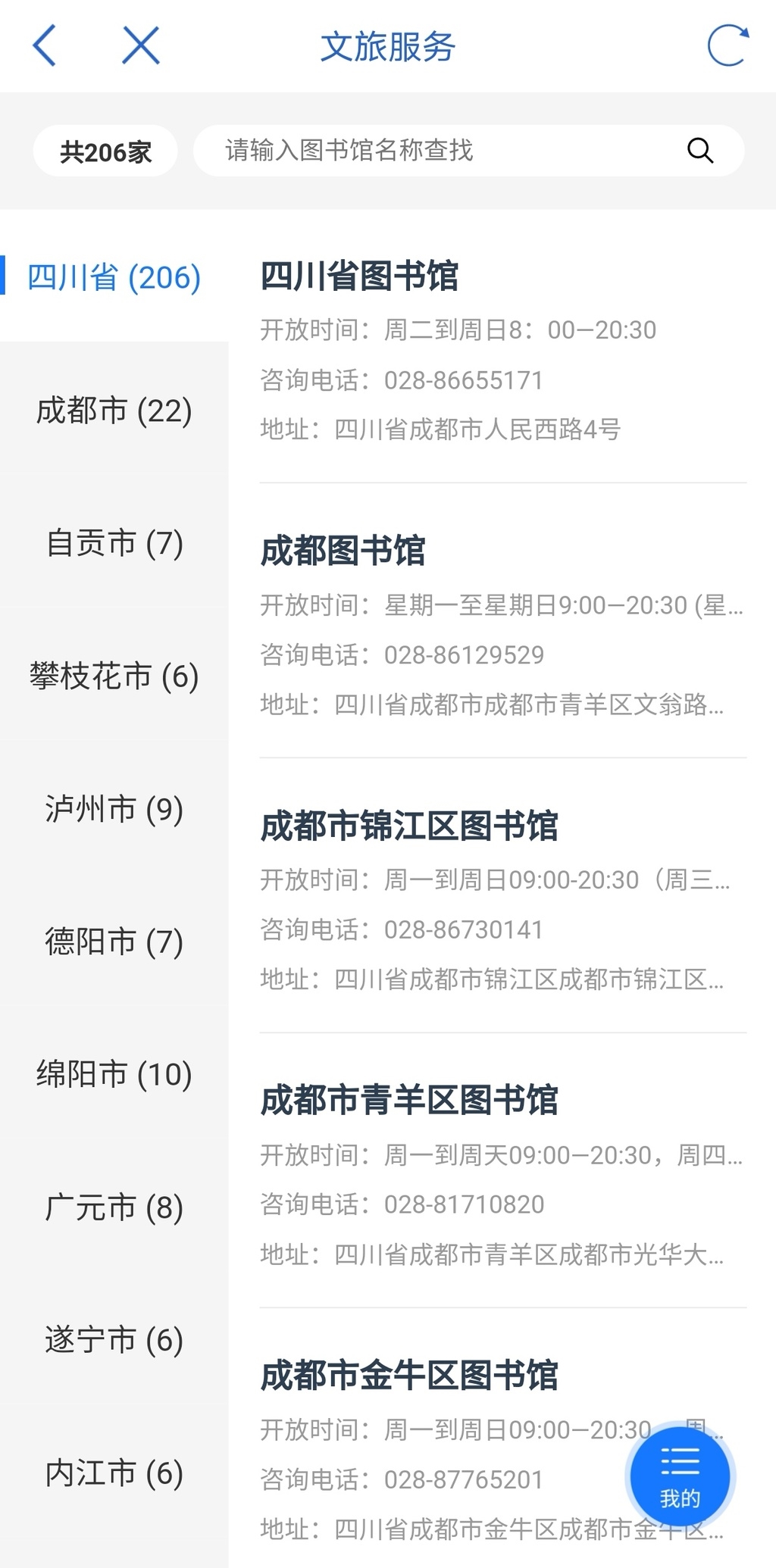Select 广元市 (8) from sidebar
Image resolution: width=776 pixels, height=1568 pixels.
point(114,1207)
